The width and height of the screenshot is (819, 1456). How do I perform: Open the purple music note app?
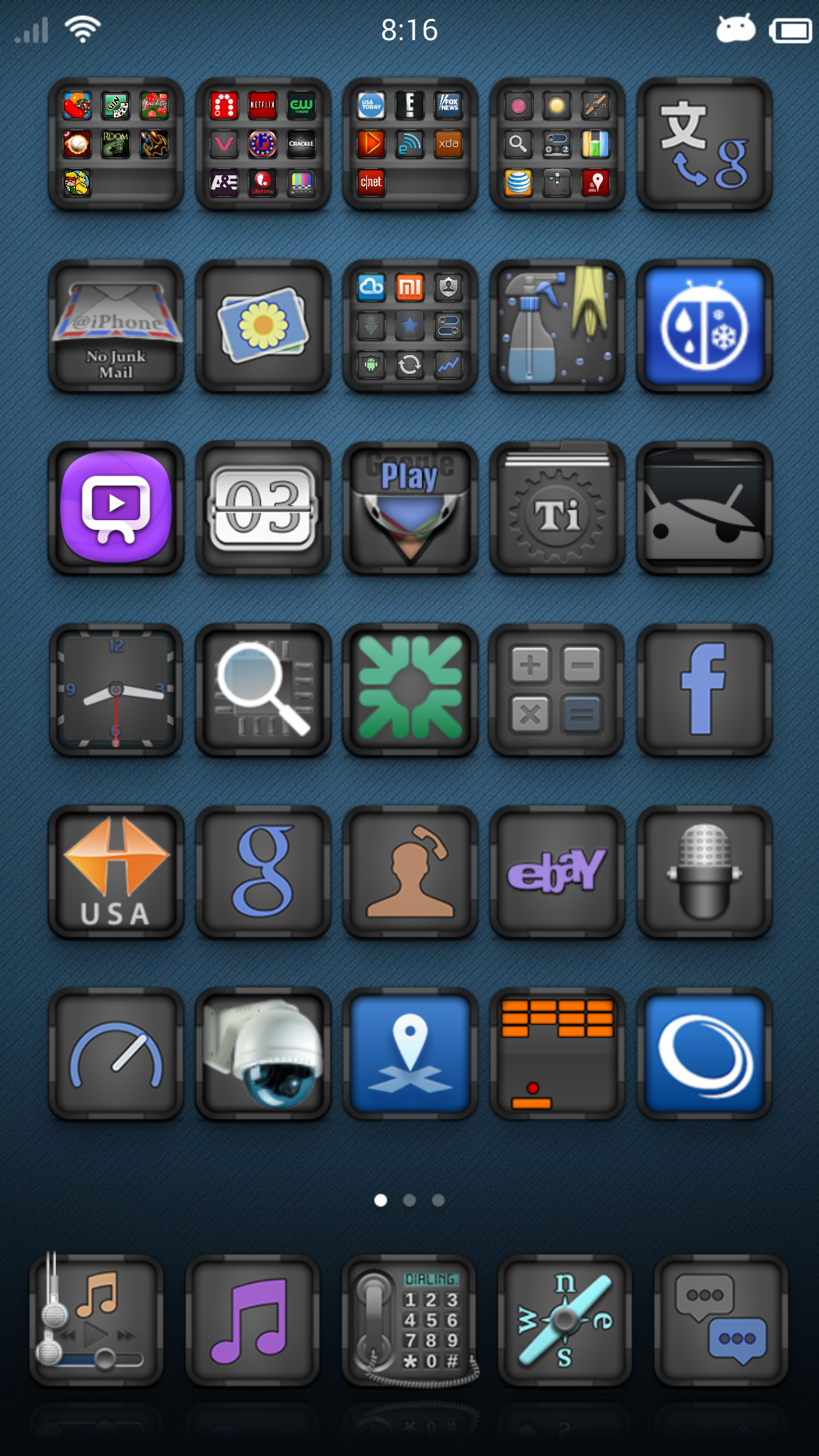point(253,1320)
